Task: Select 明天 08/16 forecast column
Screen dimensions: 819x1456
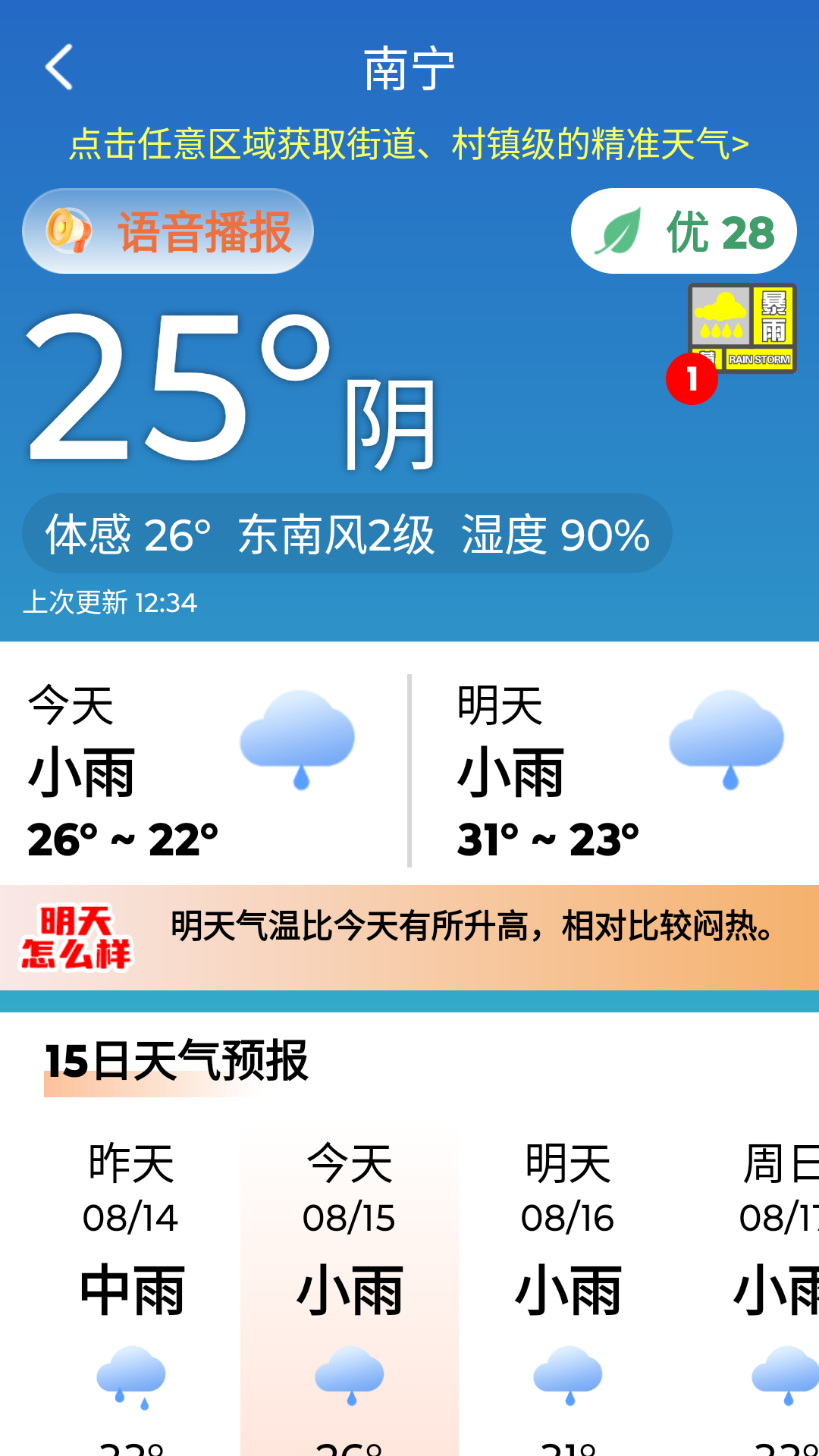Action: coord(568,1289)
